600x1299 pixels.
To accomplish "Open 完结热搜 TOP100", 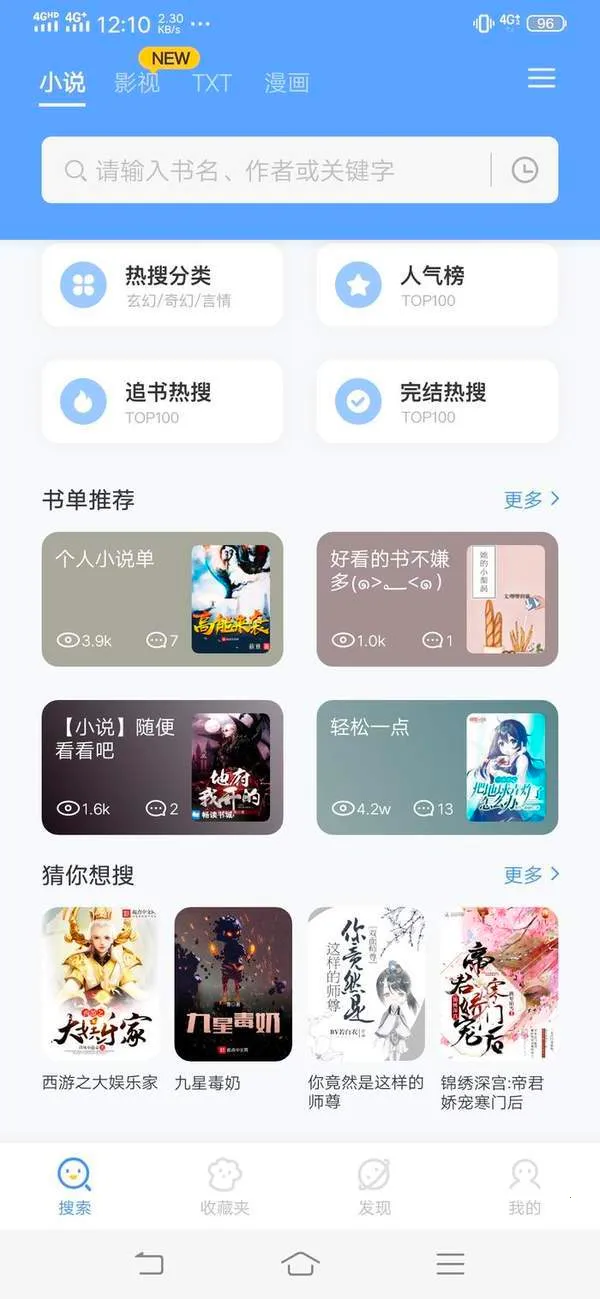I will point(437,402).
